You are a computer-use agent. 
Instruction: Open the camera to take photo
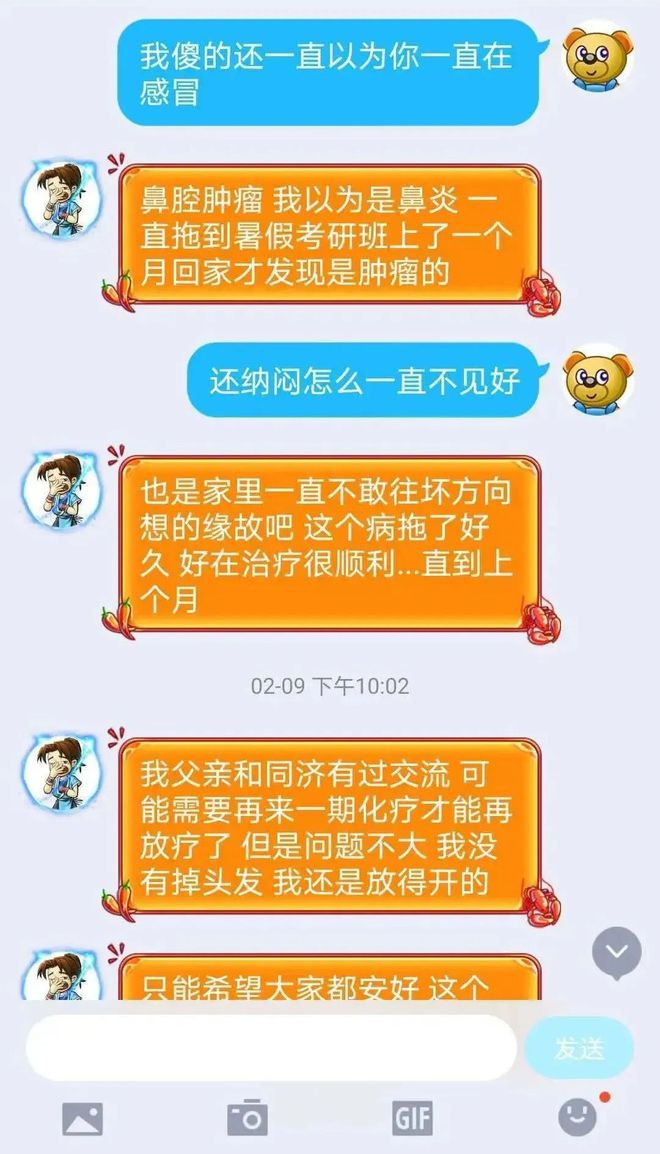[x=247, y=1117]
